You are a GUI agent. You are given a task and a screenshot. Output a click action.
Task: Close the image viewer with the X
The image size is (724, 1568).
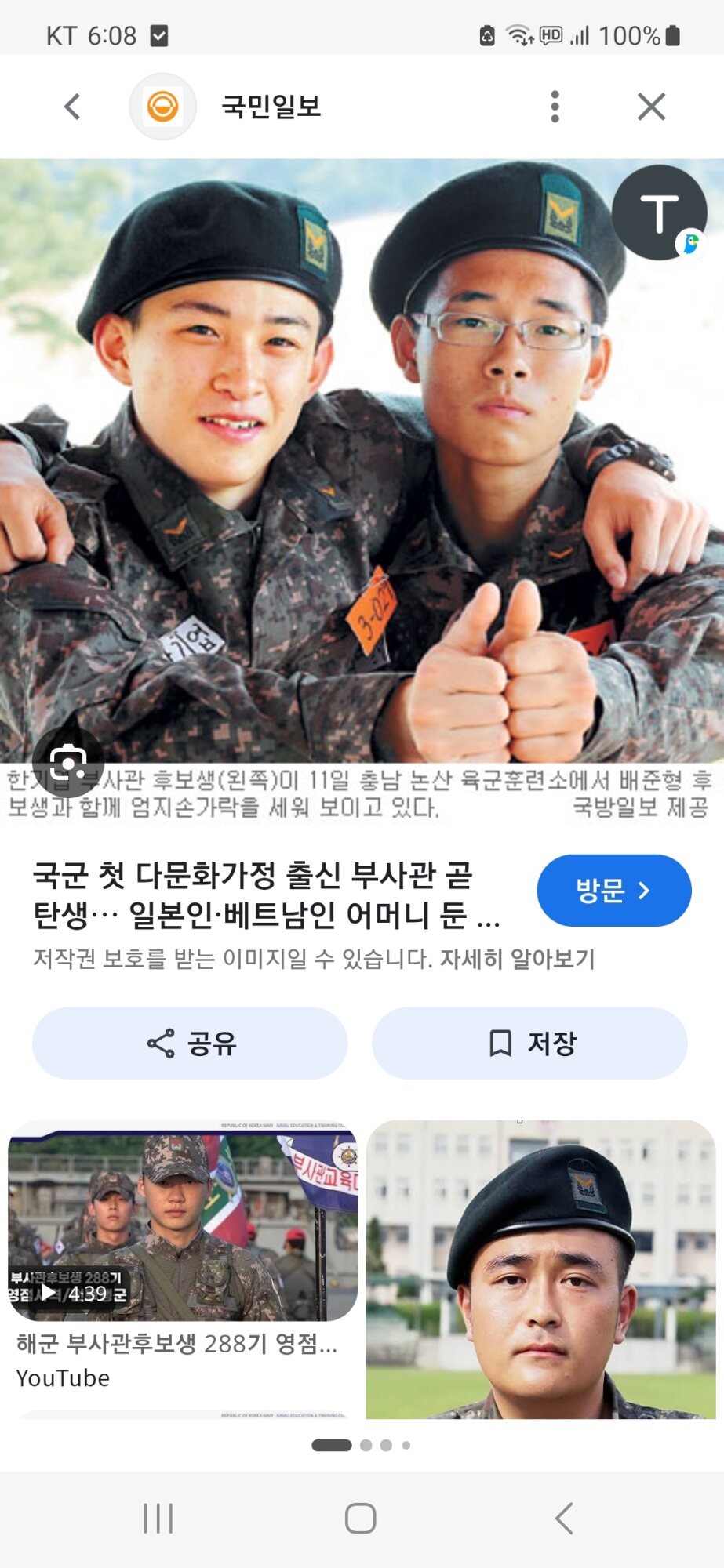click(651, 107)
